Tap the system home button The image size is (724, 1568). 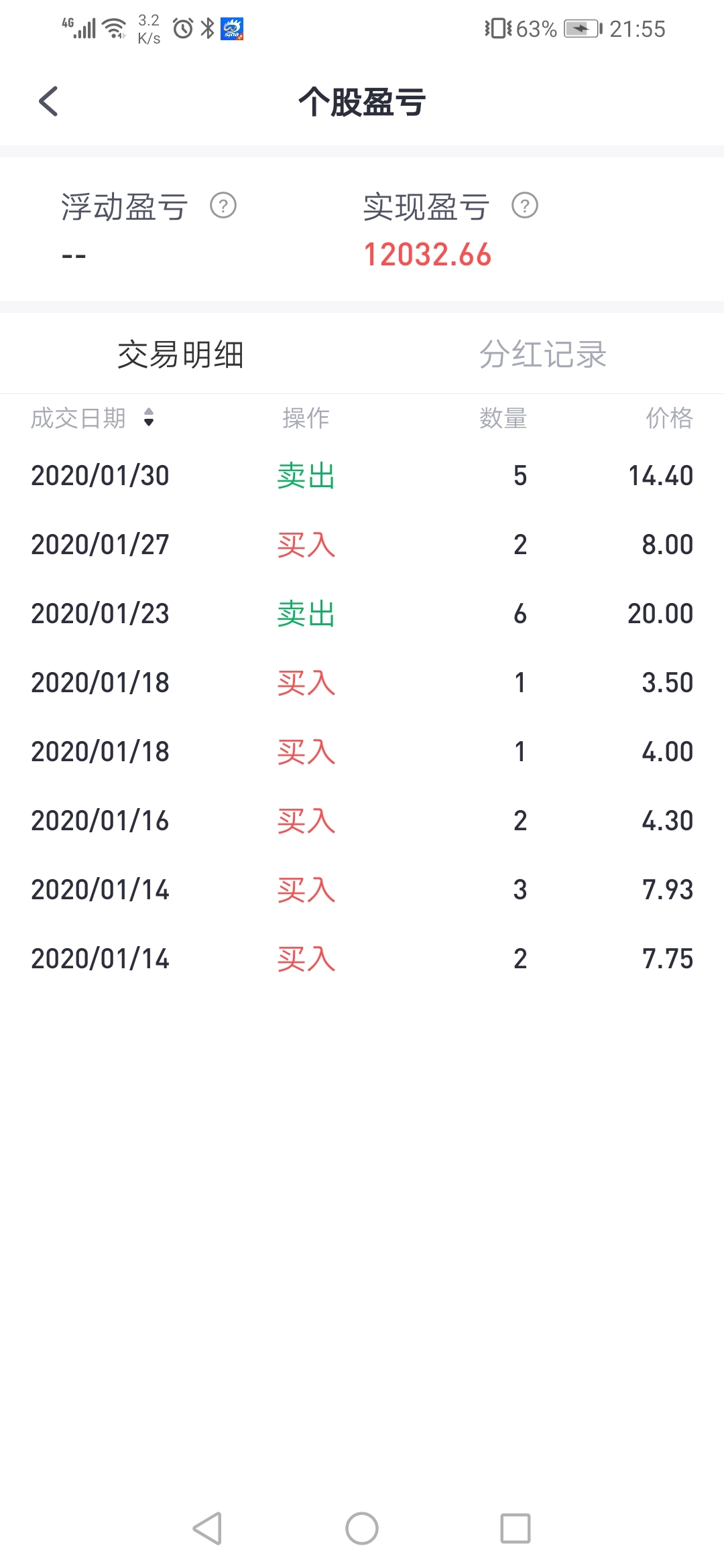tap(362, 1528)
